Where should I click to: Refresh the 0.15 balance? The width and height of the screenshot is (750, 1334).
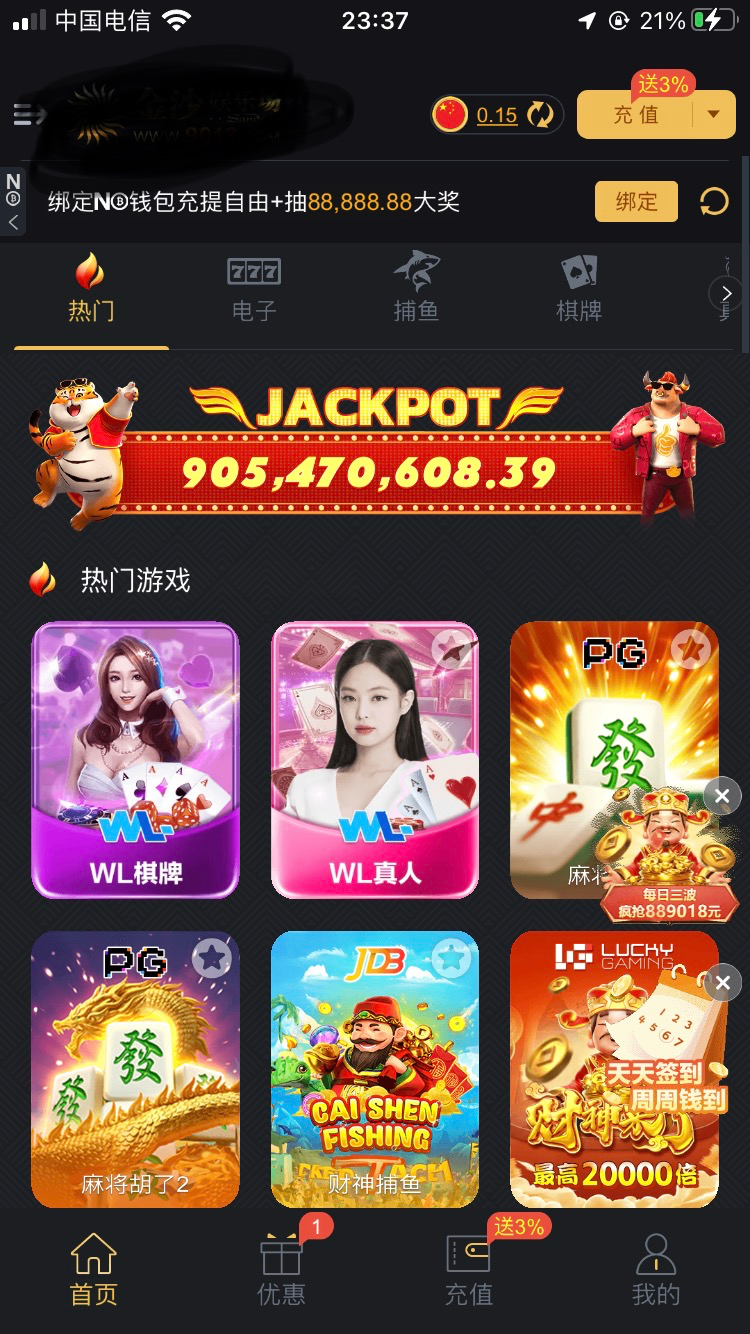[540, 115]
